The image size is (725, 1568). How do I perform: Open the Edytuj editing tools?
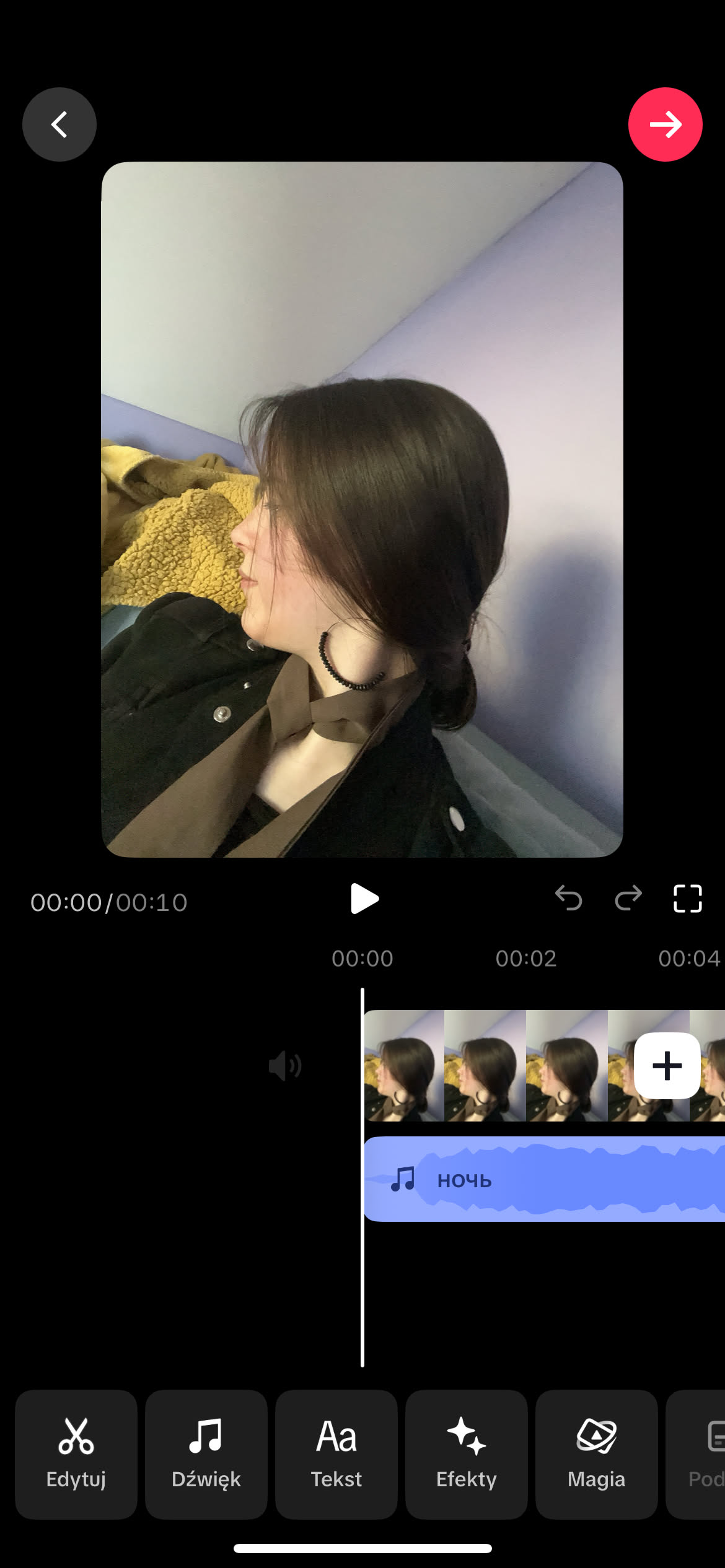pyautogui.click(x=76, y=1454)
